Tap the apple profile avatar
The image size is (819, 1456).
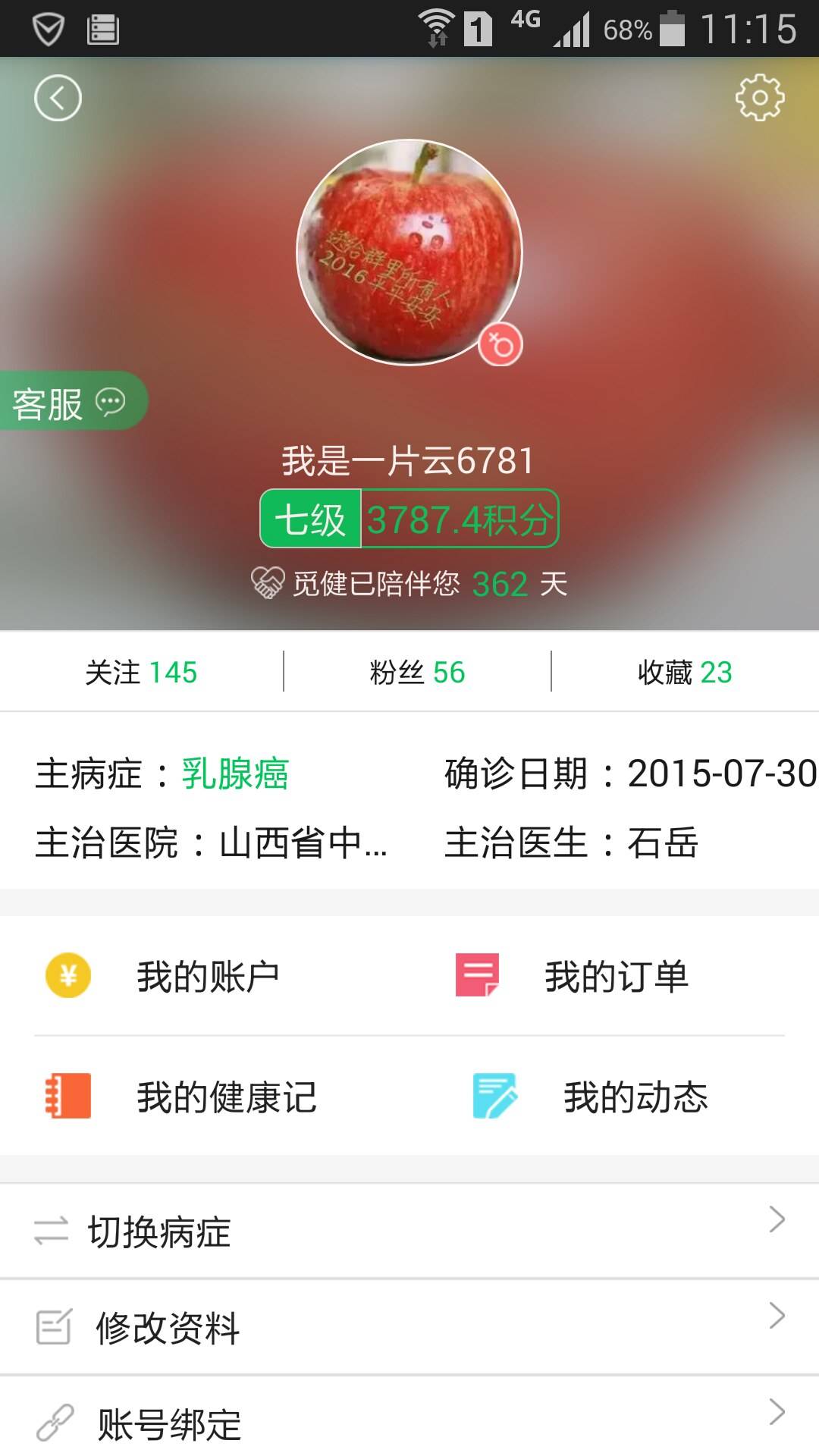pos(409,252)
